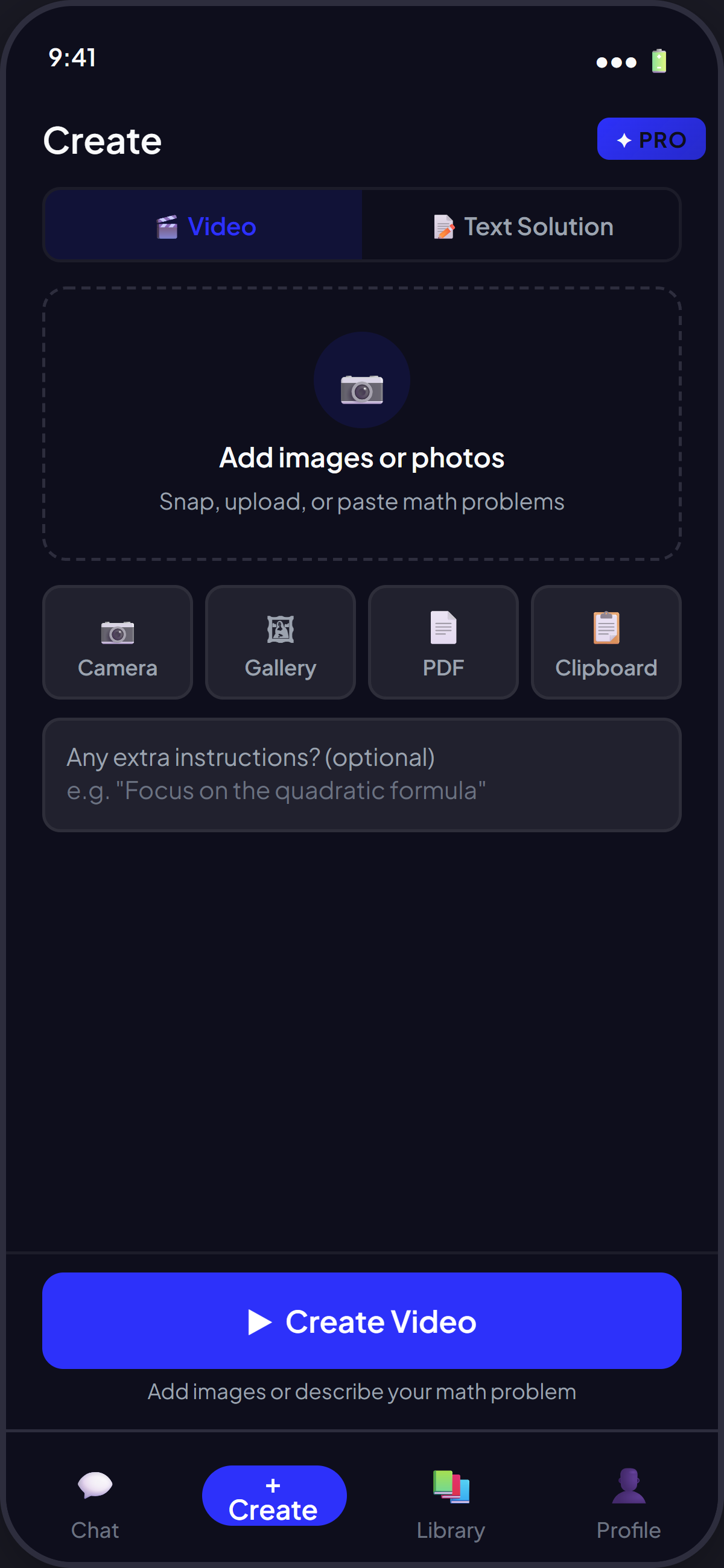Switch to the Text Solution tab

pos(522,226)
